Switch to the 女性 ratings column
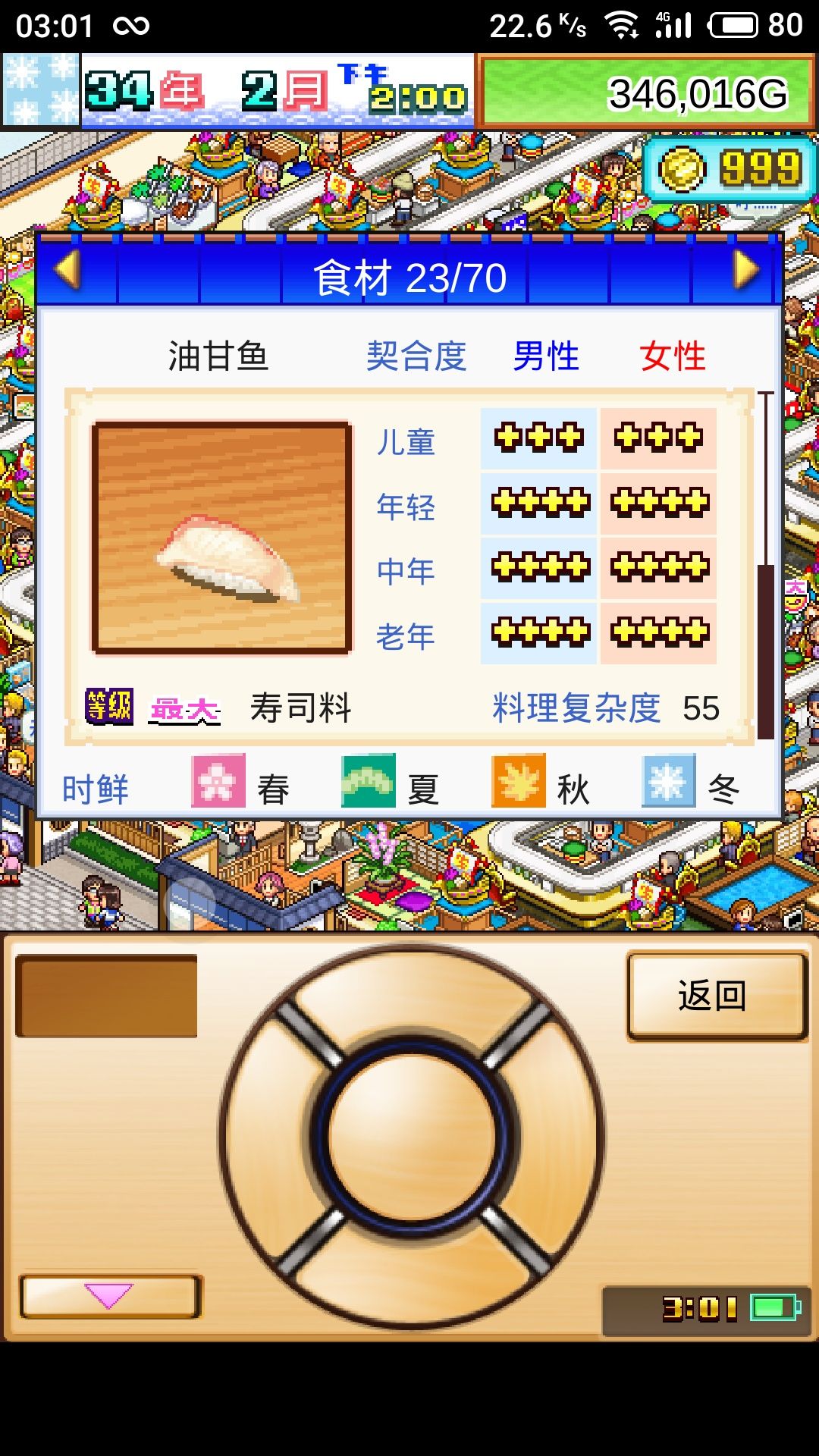This screenshot has height=1456, width=819. click(673, 356)
